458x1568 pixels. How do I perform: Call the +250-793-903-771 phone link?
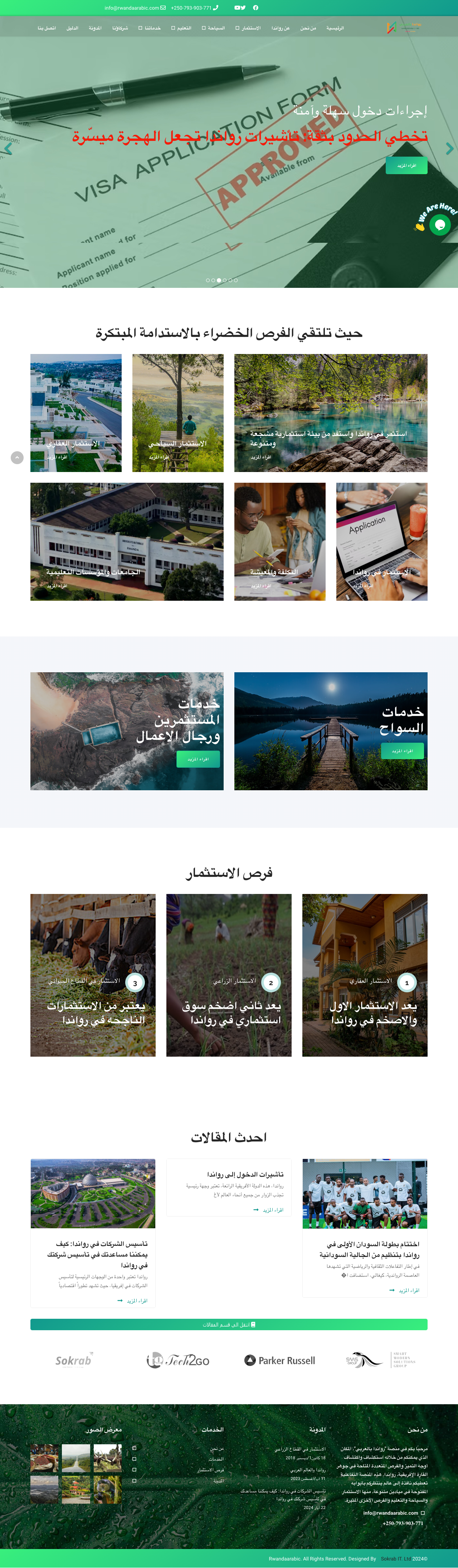[191, 8]
